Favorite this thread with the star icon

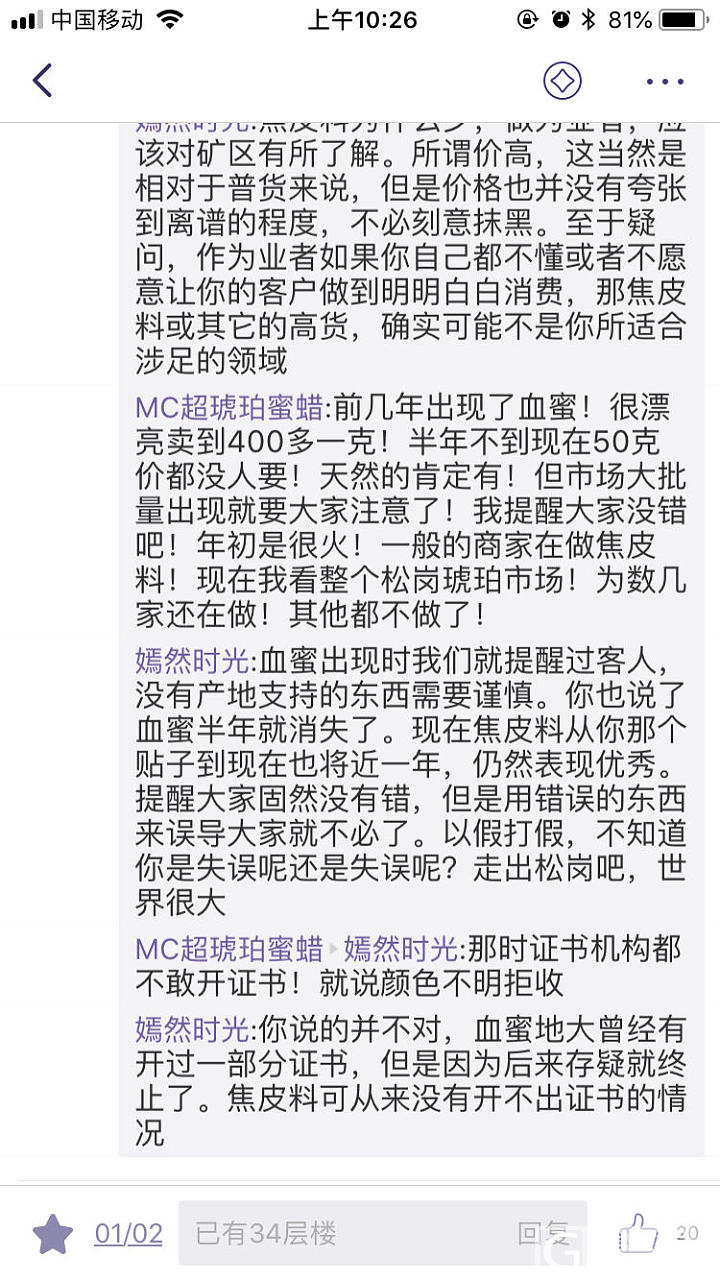coord(53,1234)
